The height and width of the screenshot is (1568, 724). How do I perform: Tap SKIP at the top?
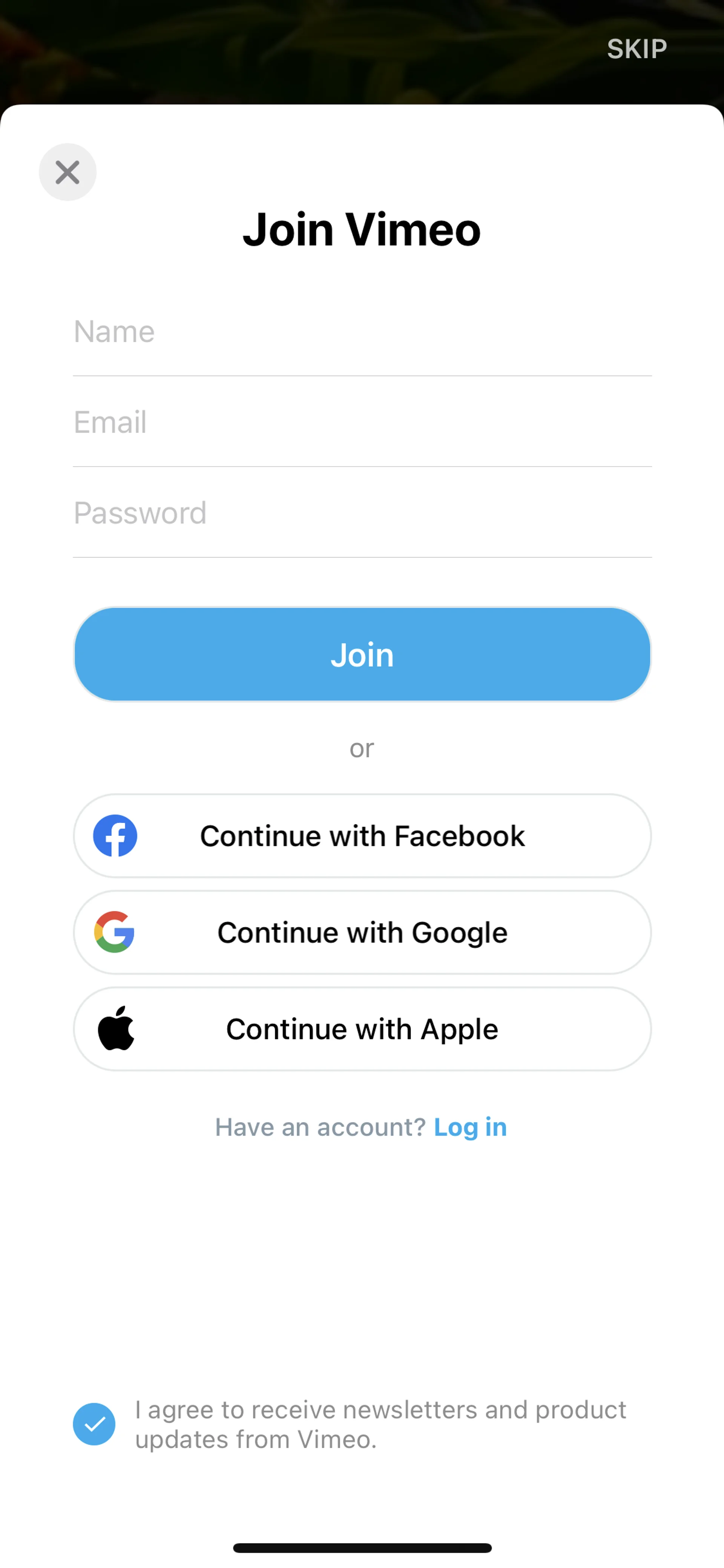637,49
